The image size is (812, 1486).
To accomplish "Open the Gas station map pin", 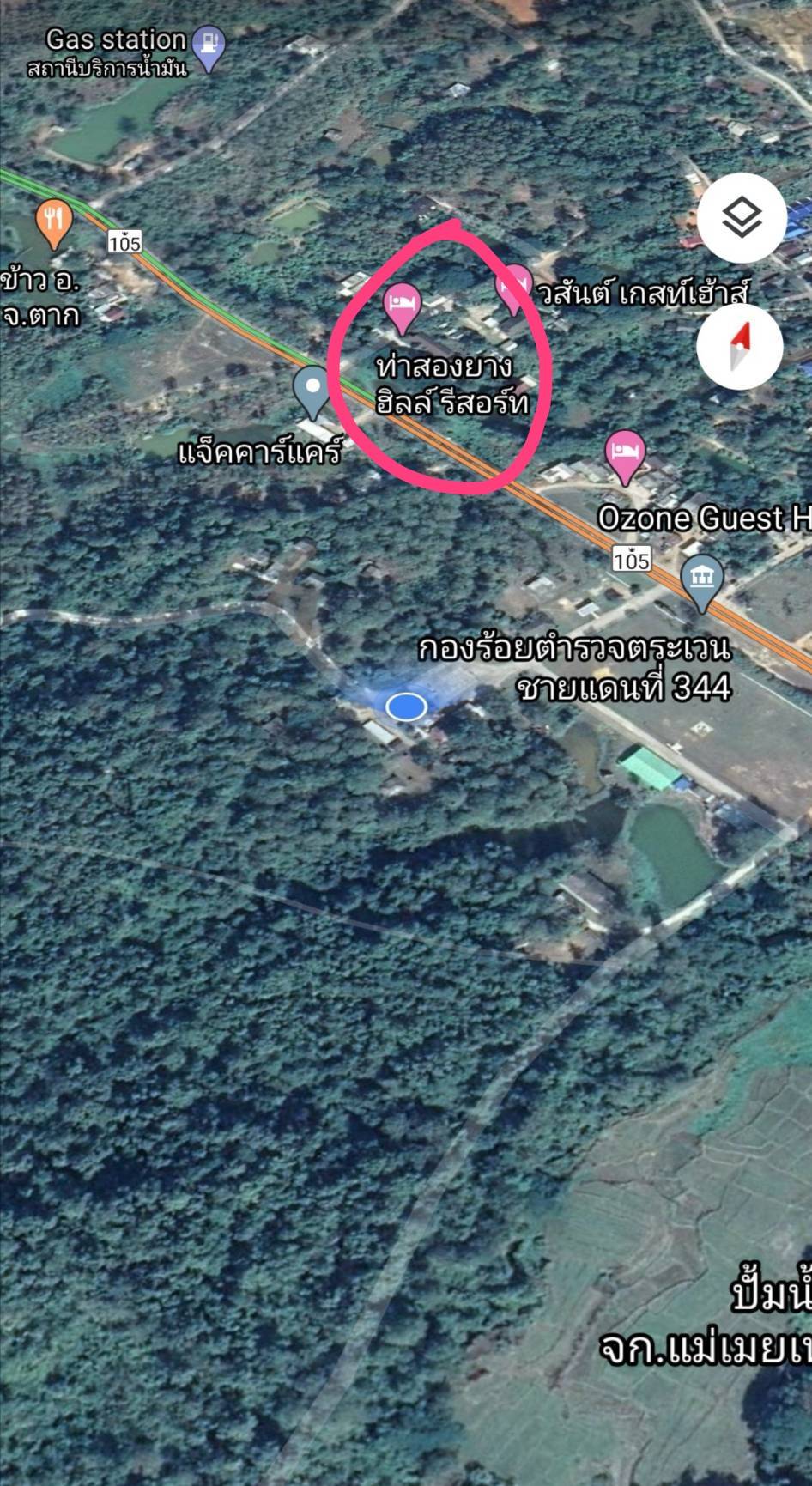I will click(209, 47).
